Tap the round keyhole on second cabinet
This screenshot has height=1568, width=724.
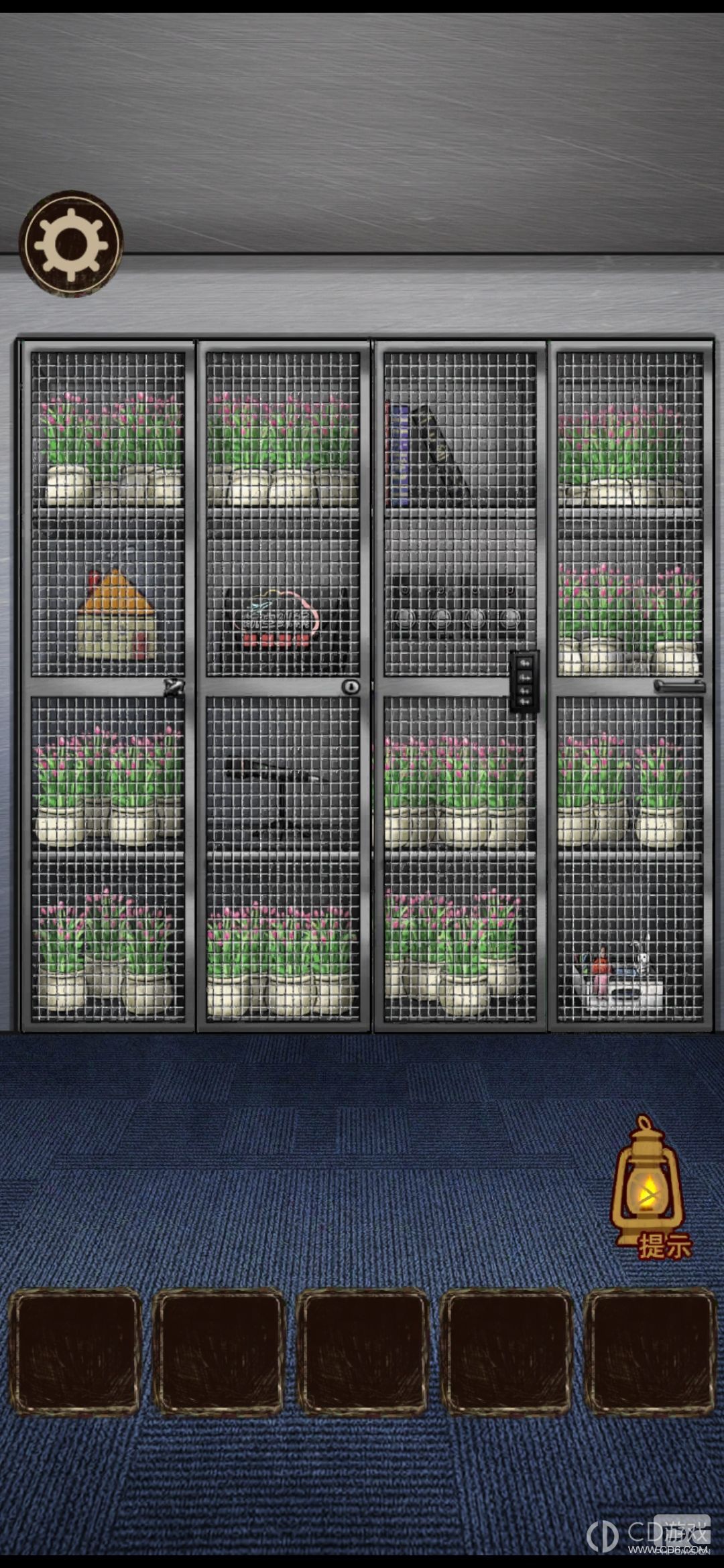350,686
